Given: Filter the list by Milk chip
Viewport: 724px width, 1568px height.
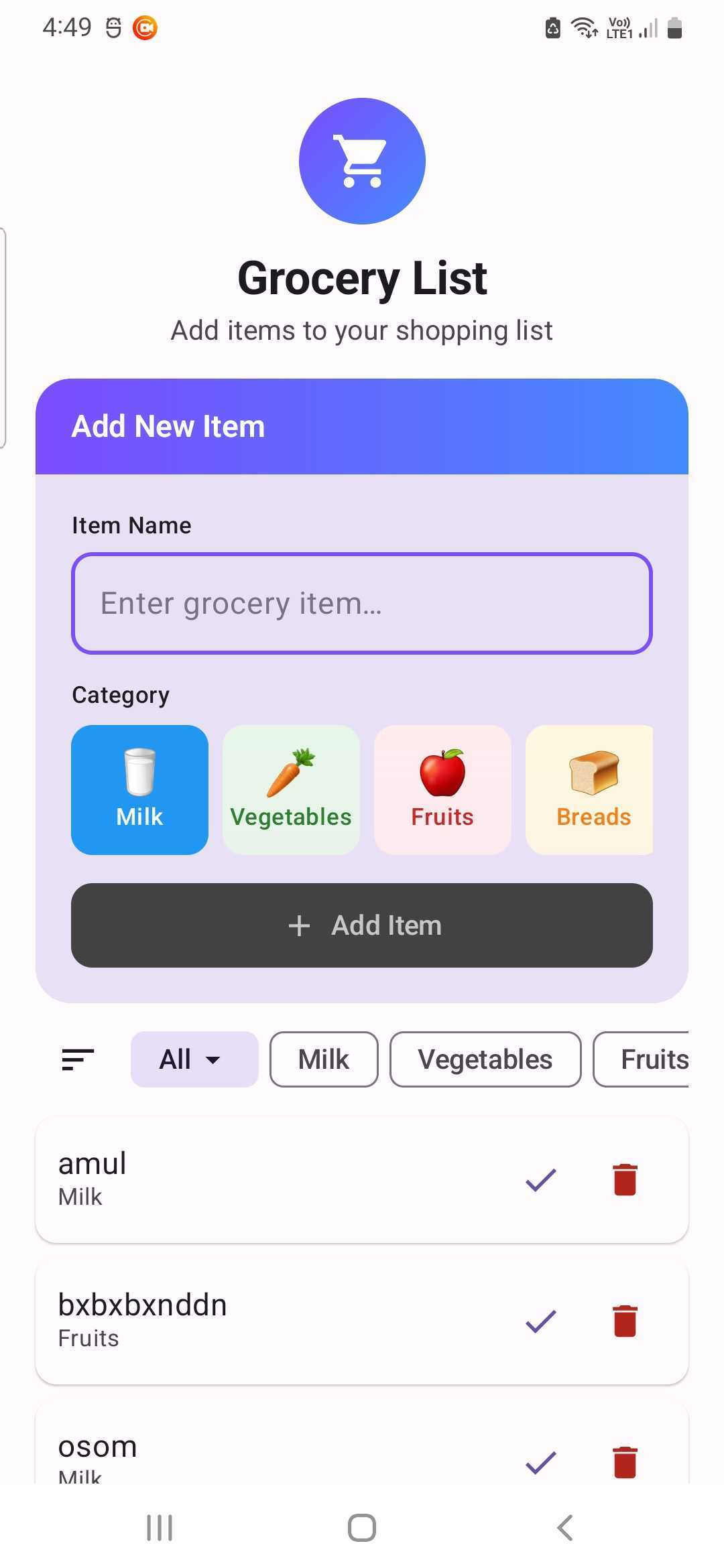Looking at the screenshot, I should click(324, 1059).
